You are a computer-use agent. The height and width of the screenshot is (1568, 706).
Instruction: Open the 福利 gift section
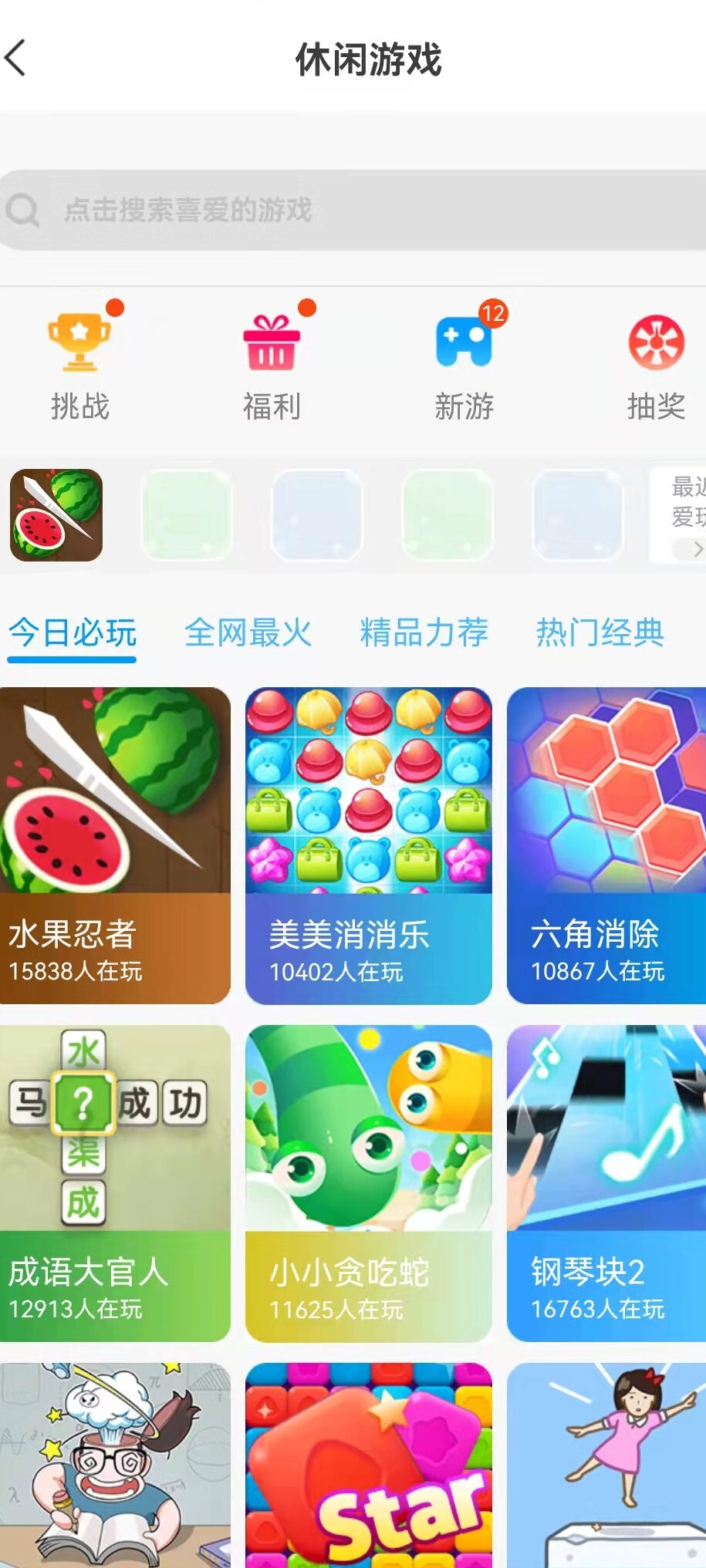pyautogui.click(x=272, y=361)
